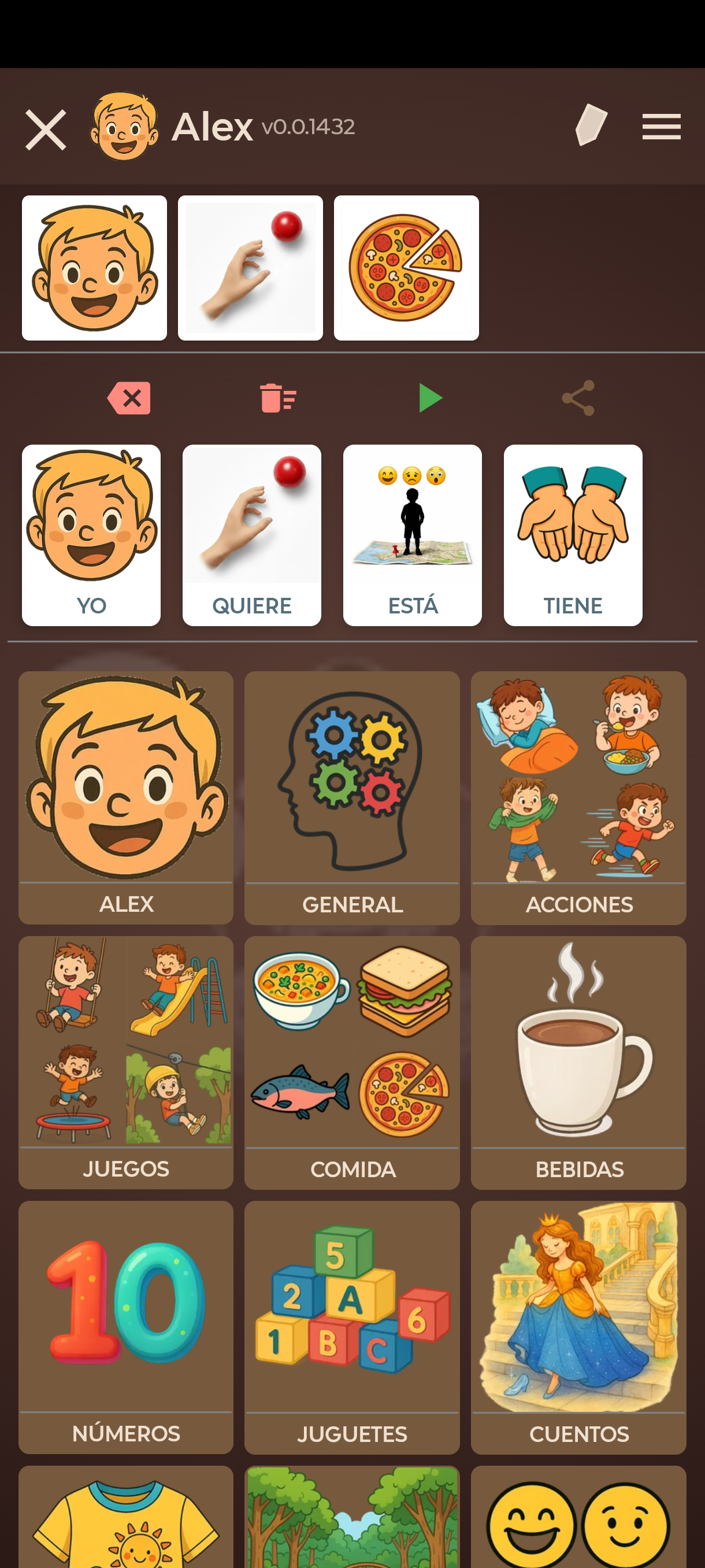This screenshot has width=705, height=1568.
Task: Play the composed sentence aloud
Action: point(430,399)
